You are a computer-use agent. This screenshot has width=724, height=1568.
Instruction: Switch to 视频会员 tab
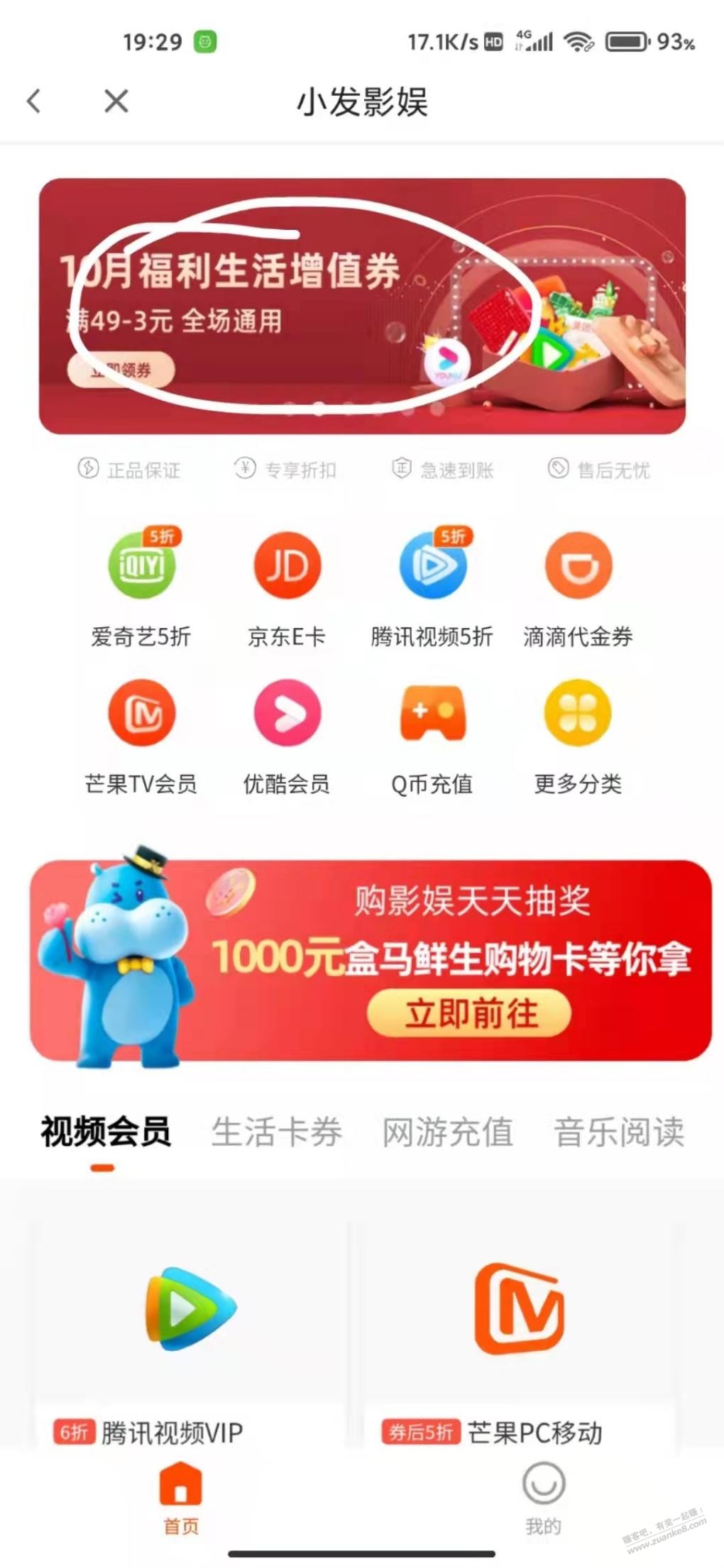pyautogui.click(x=105, y=1132)
